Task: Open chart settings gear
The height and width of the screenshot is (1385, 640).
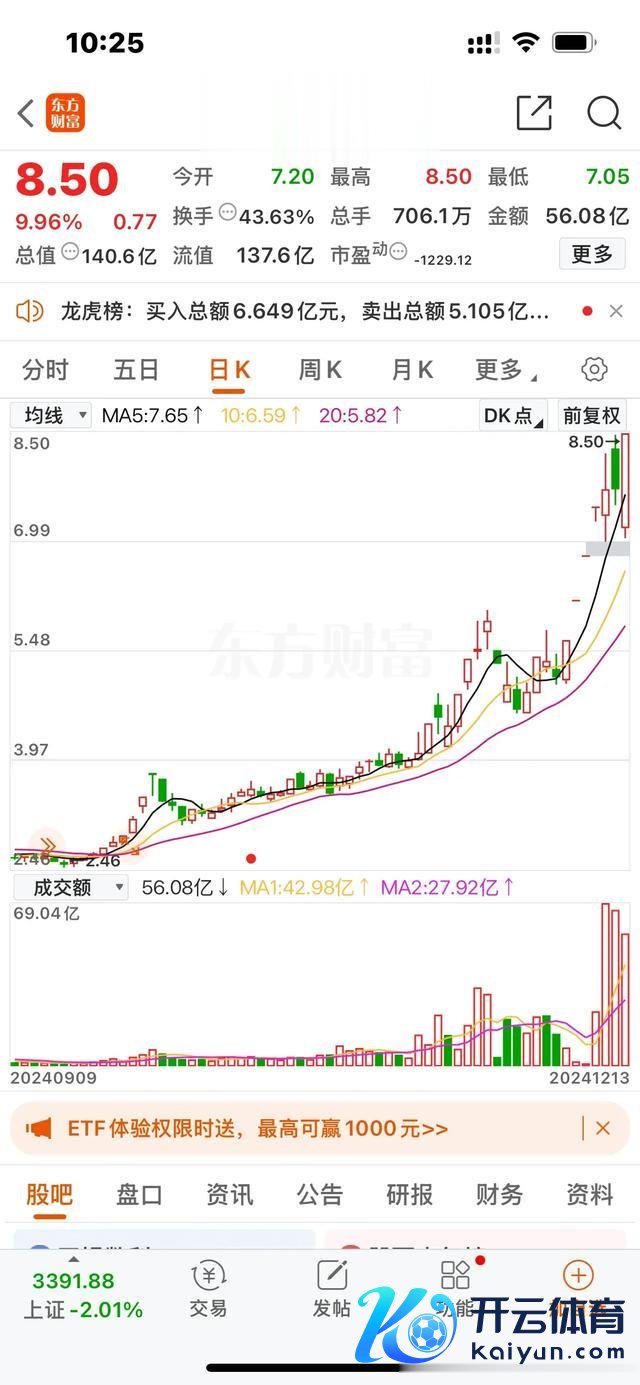Action: (x=594, y=370)
